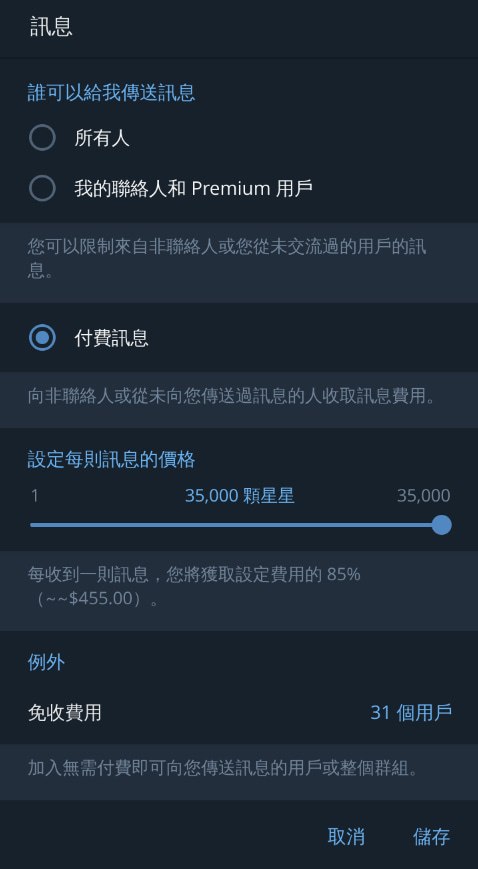The image size is (478, 869).
Task: Tap the message price slider track
Action: 240,525
